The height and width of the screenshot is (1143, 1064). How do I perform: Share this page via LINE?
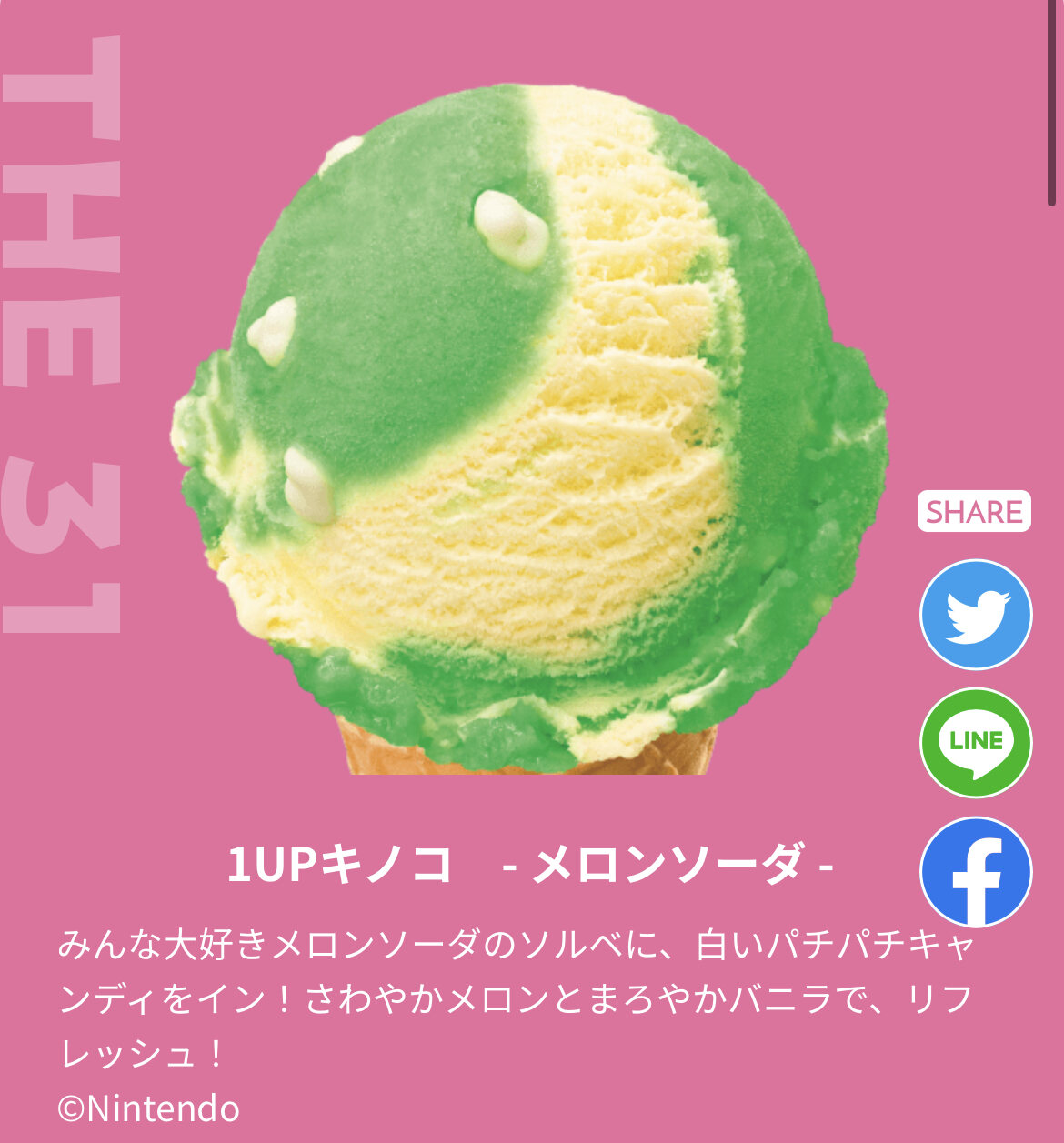(976, 743)
